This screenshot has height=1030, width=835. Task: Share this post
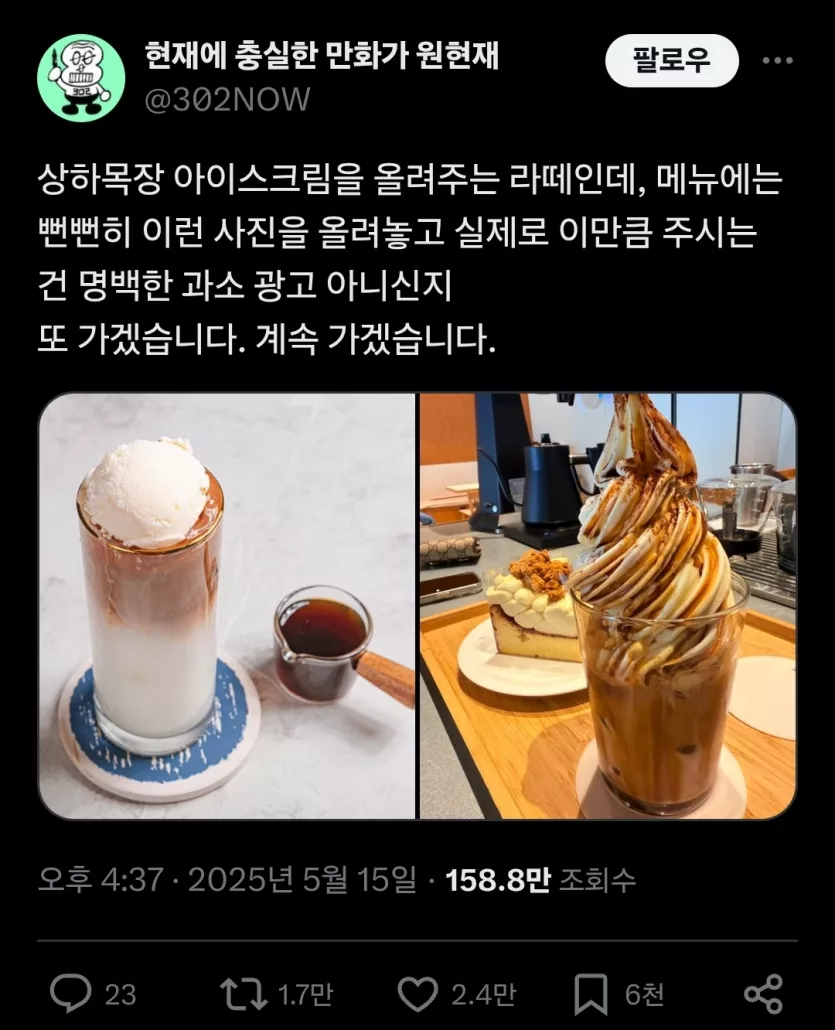pyautogui.click(x=763, y=993)
